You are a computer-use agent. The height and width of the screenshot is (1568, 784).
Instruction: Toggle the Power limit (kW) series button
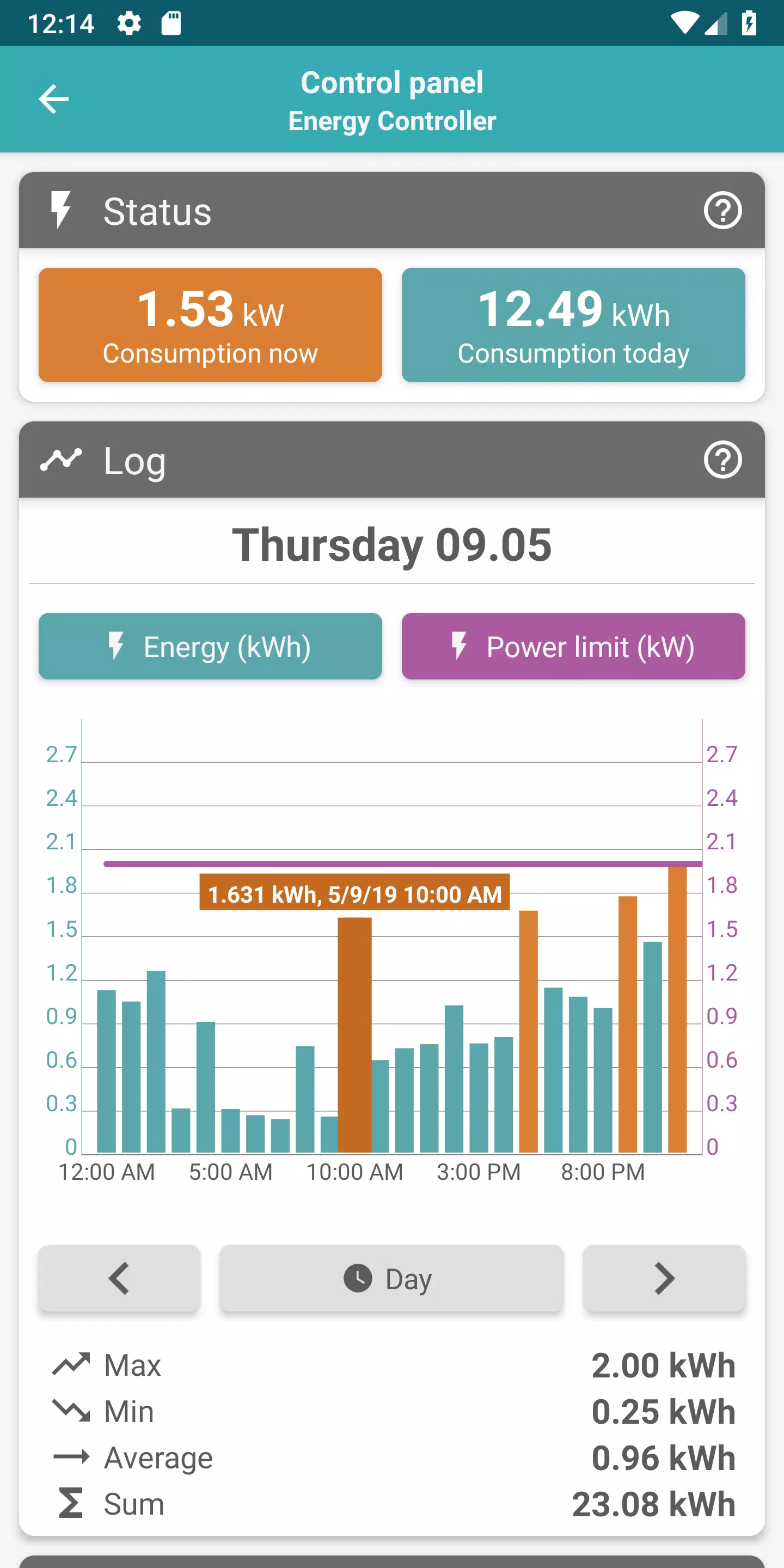coord(573,646)
